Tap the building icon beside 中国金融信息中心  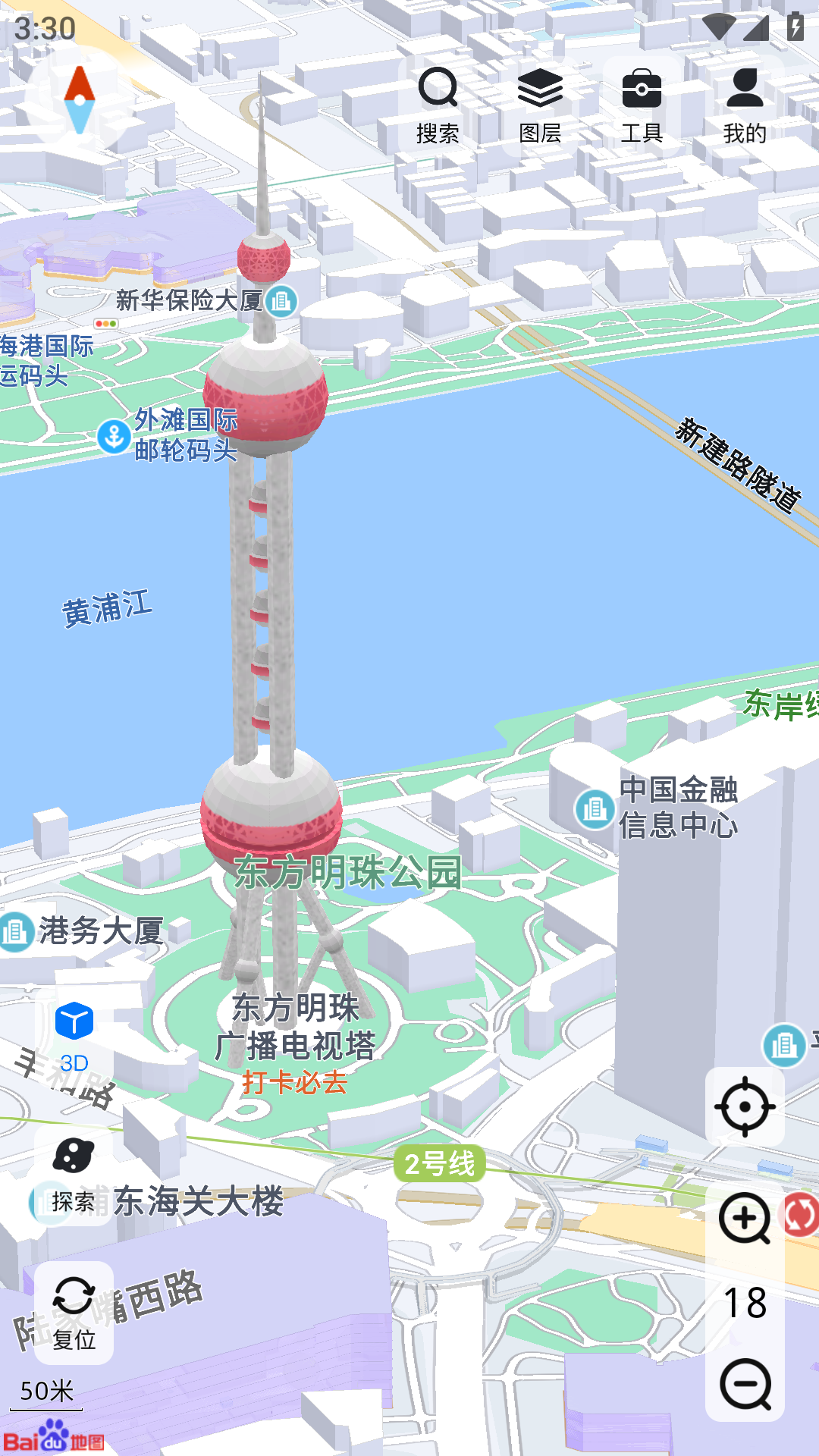(595, 808)
